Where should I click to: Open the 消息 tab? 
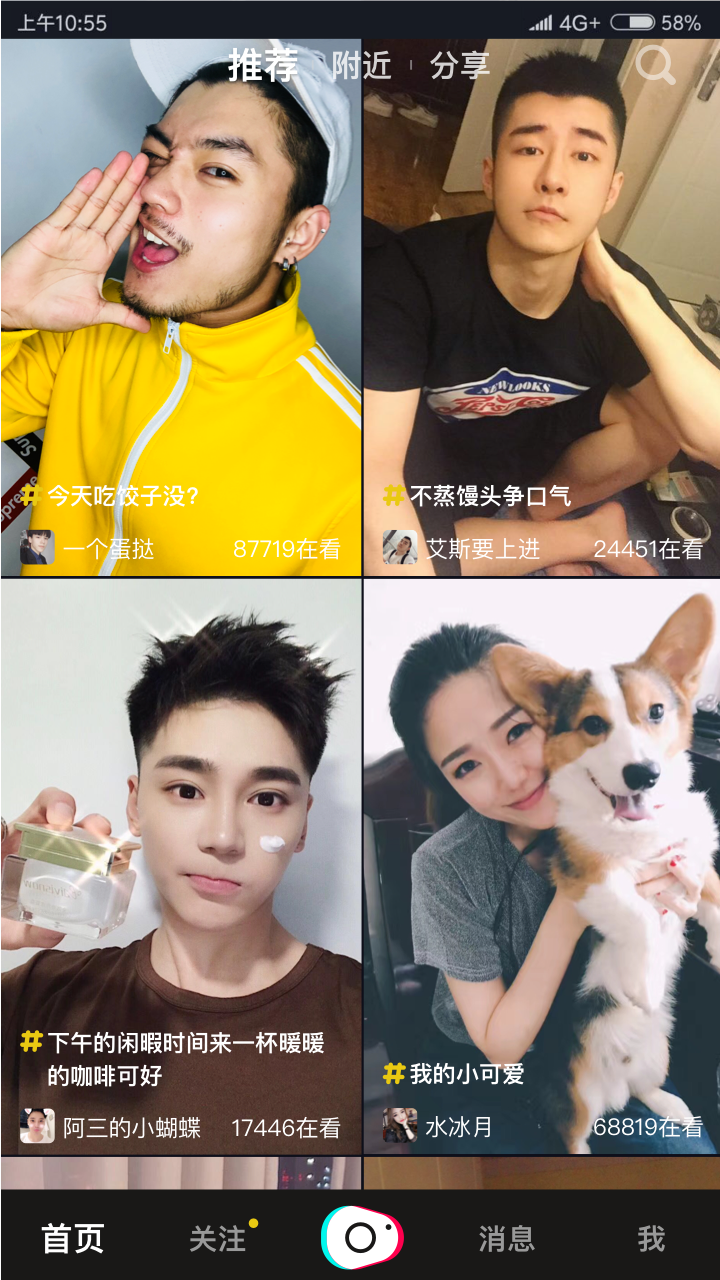coord(507,1239)
